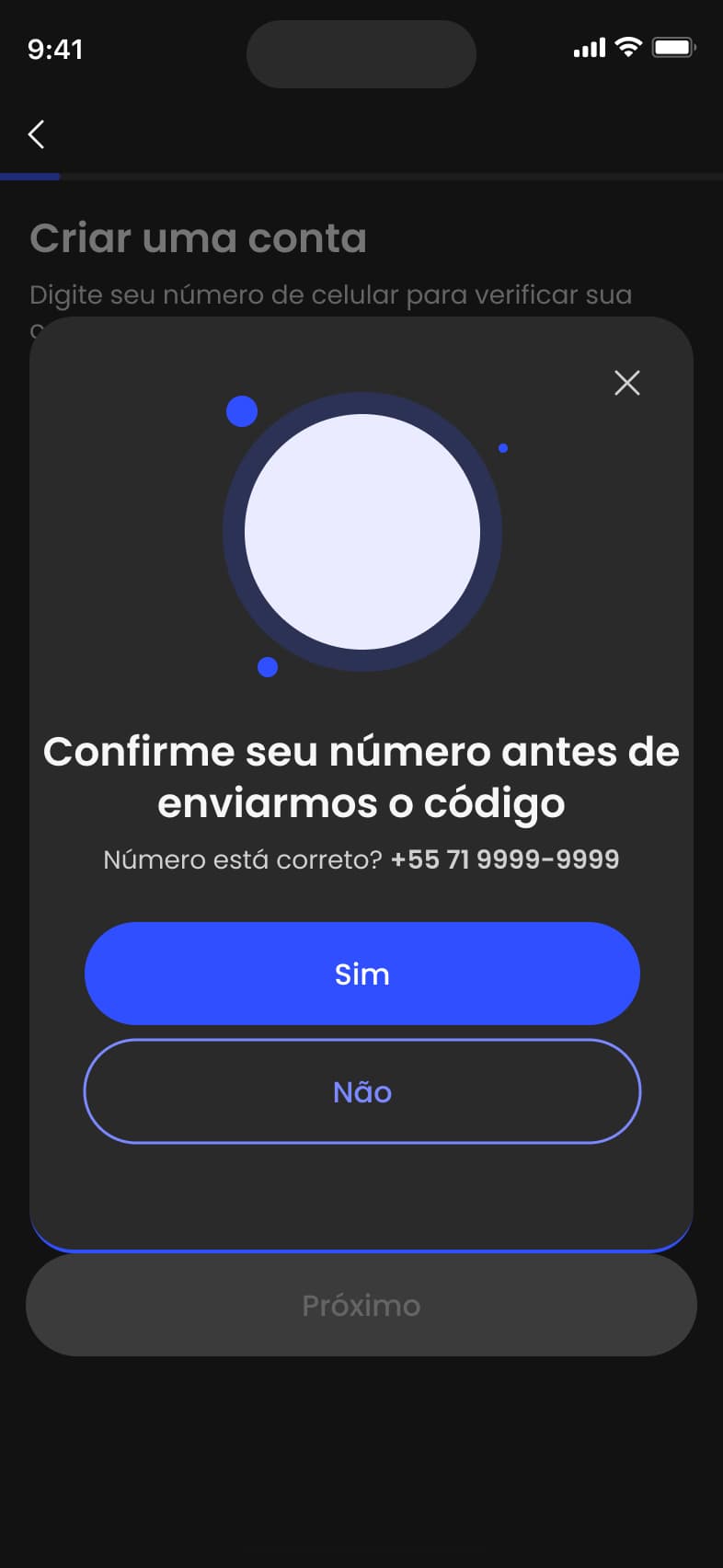Tap the Dynamic Island area at the top

tap(361, 53)
